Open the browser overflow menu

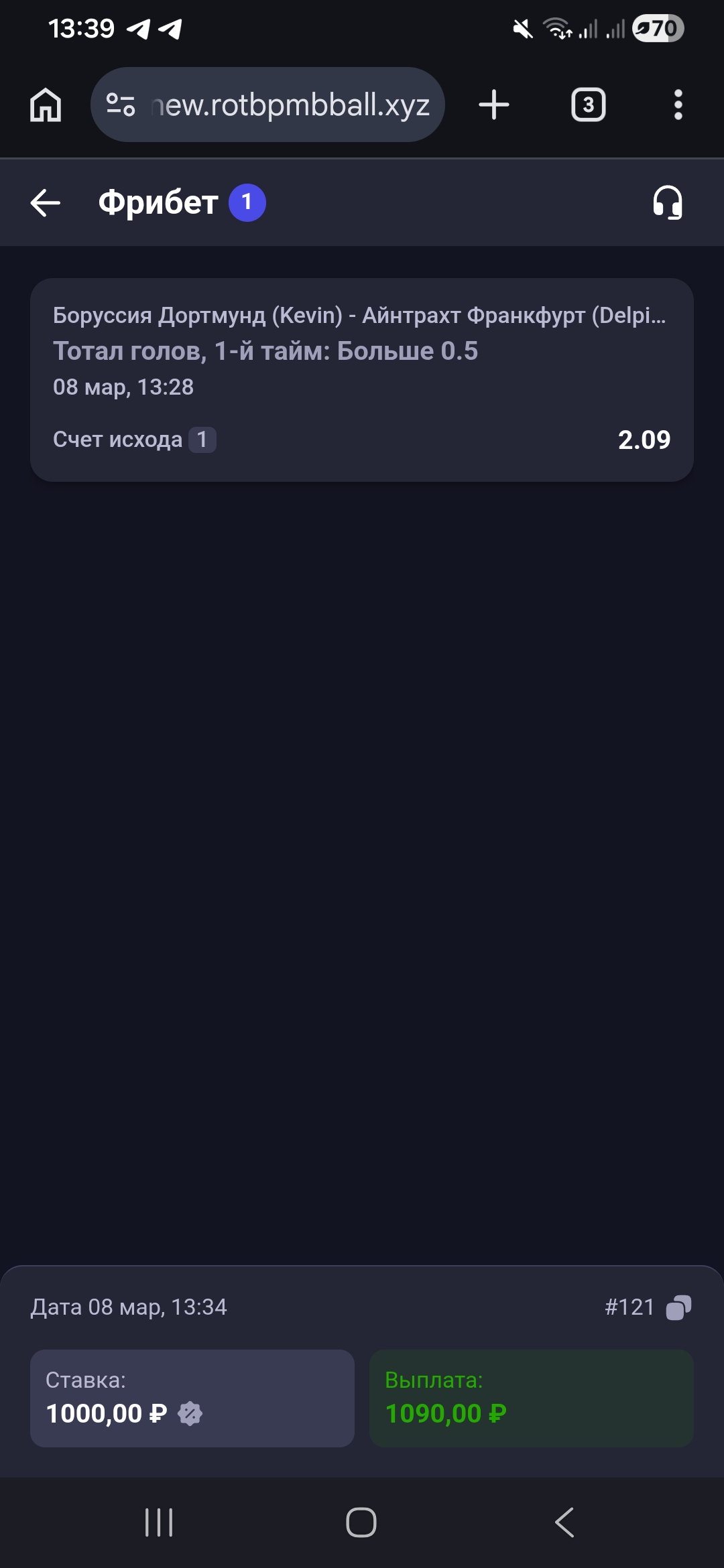pos(678,105)
